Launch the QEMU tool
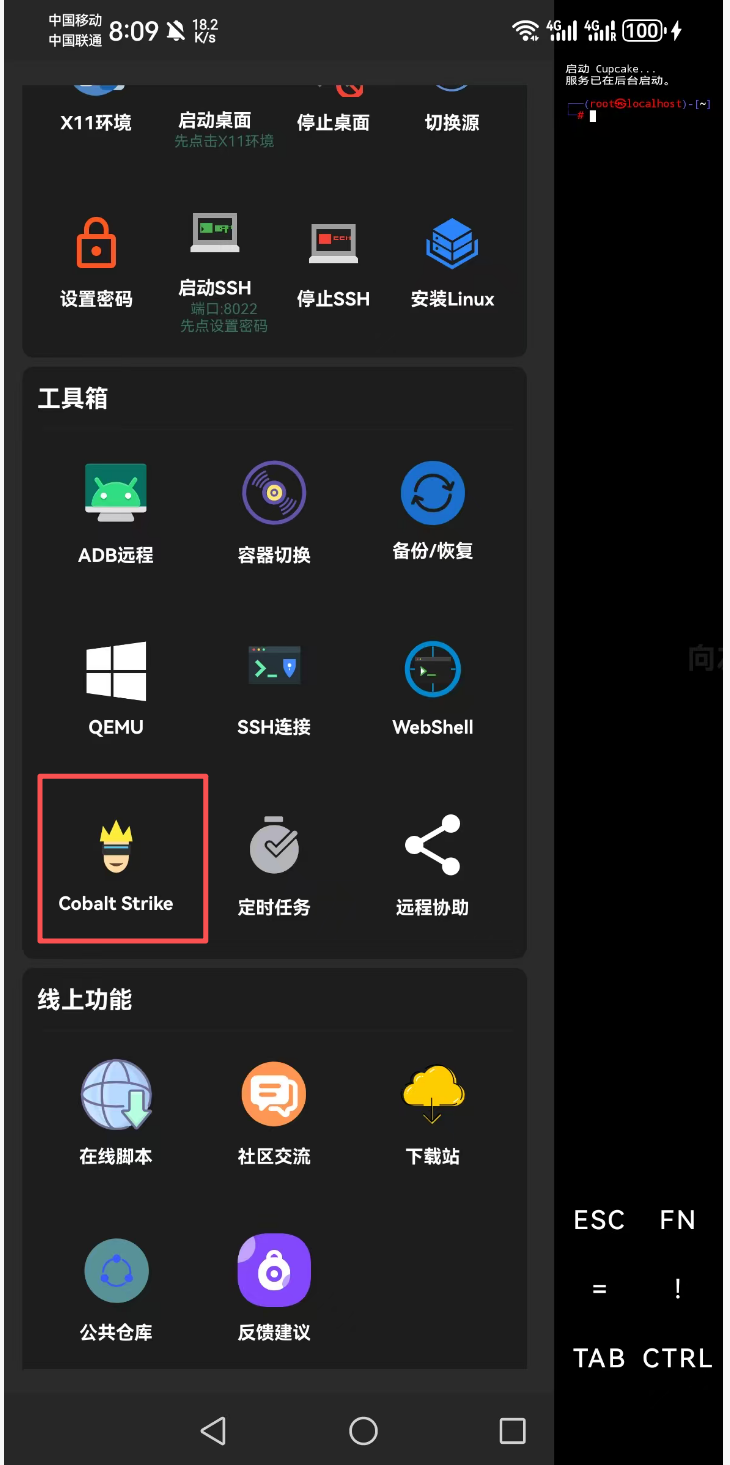This screenshot has height=1465, width=730. pyautogui.click(x=116, y=688)
